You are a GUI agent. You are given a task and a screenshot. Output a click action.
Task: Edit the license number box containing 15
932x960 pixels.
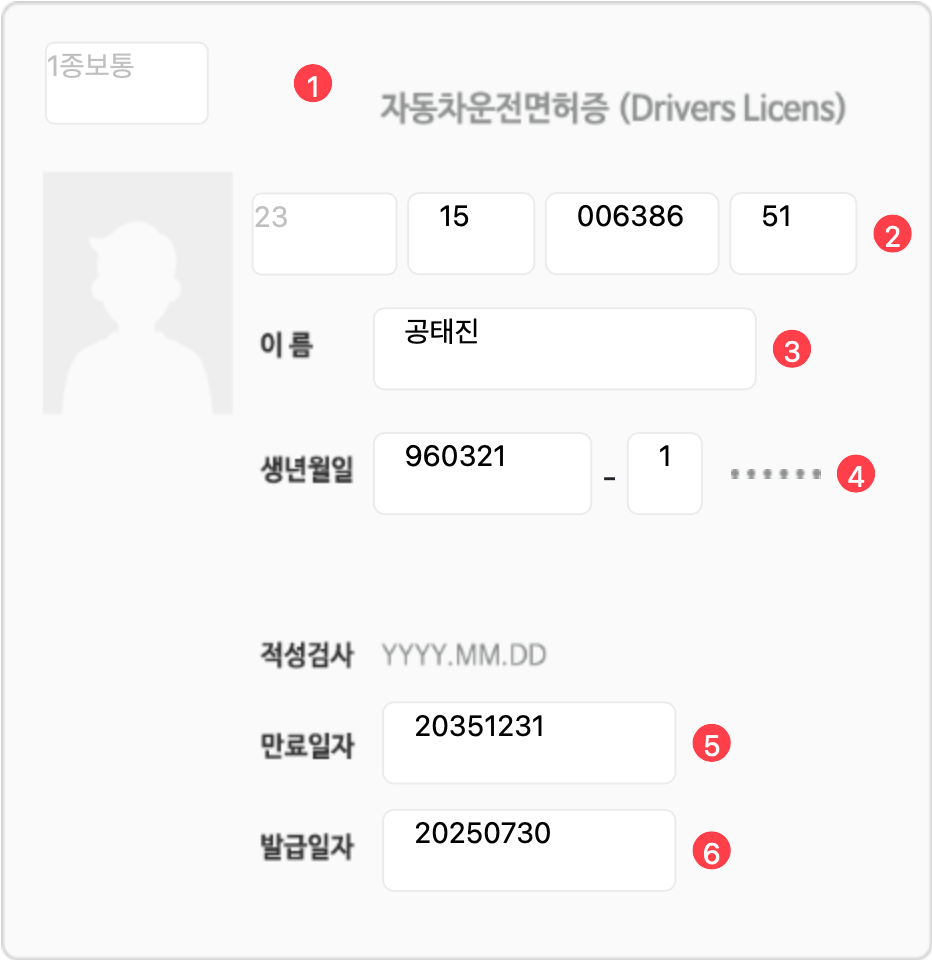(471, 234)
